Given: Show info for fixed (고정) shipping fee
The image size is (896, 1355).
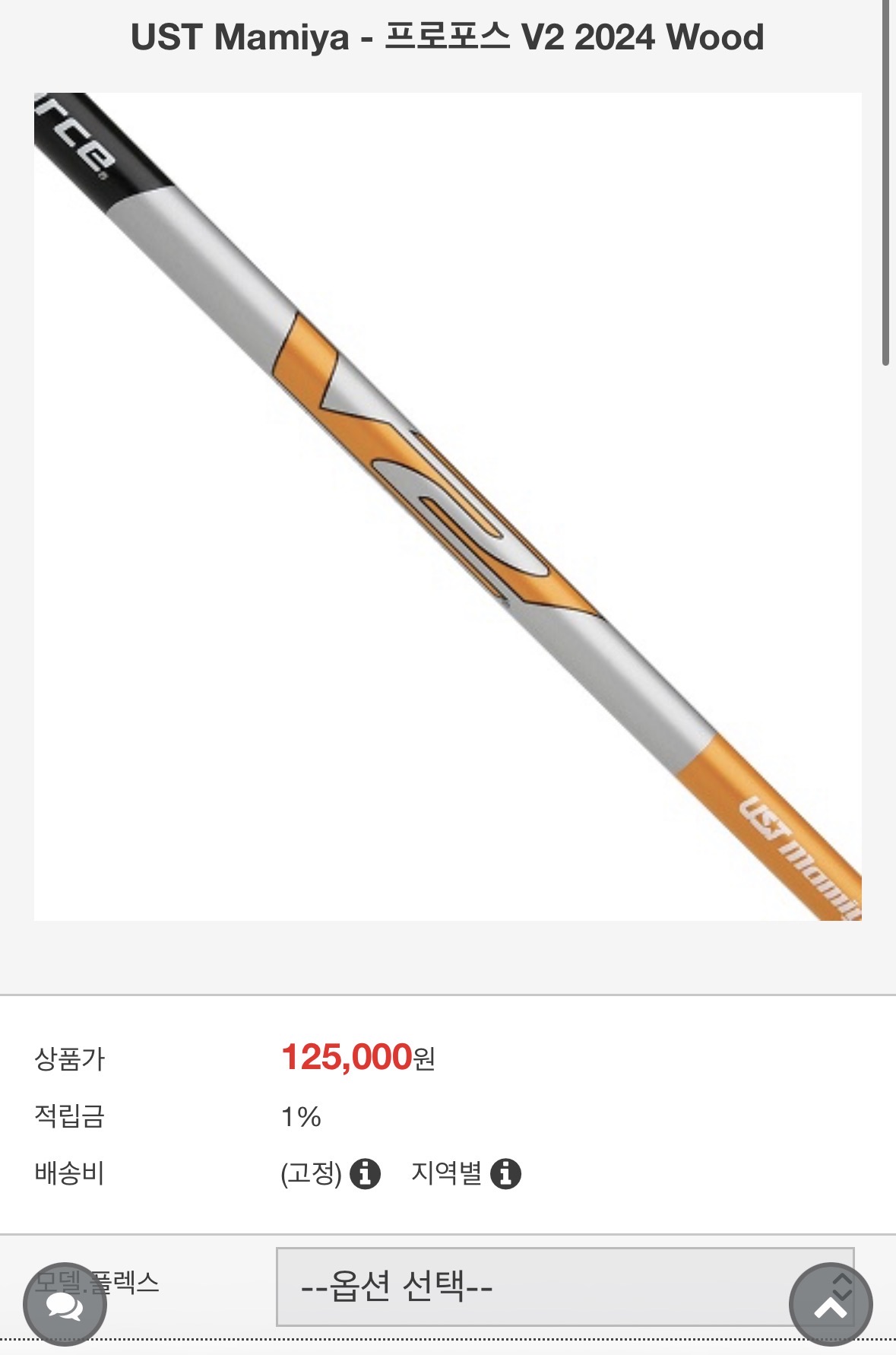Looking at the screenshot, I should 365,1173.
